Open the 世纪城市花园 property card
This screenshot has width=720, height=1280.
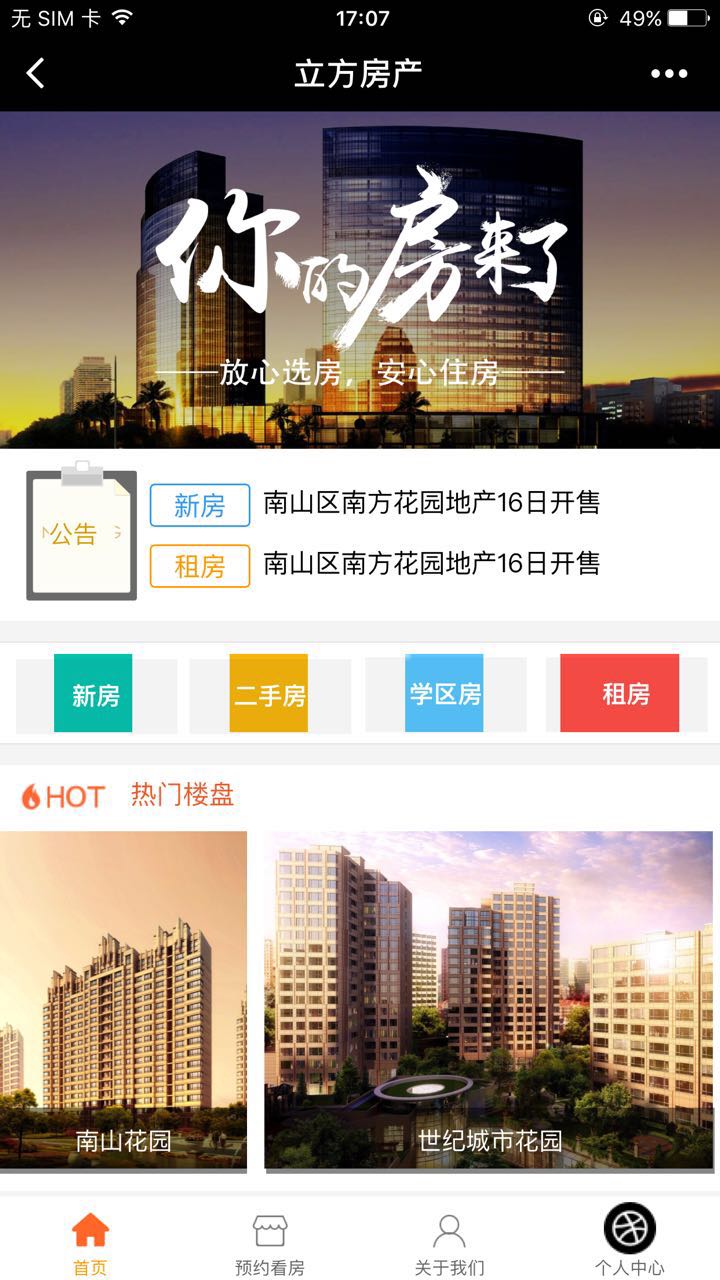click(488, 1000)
